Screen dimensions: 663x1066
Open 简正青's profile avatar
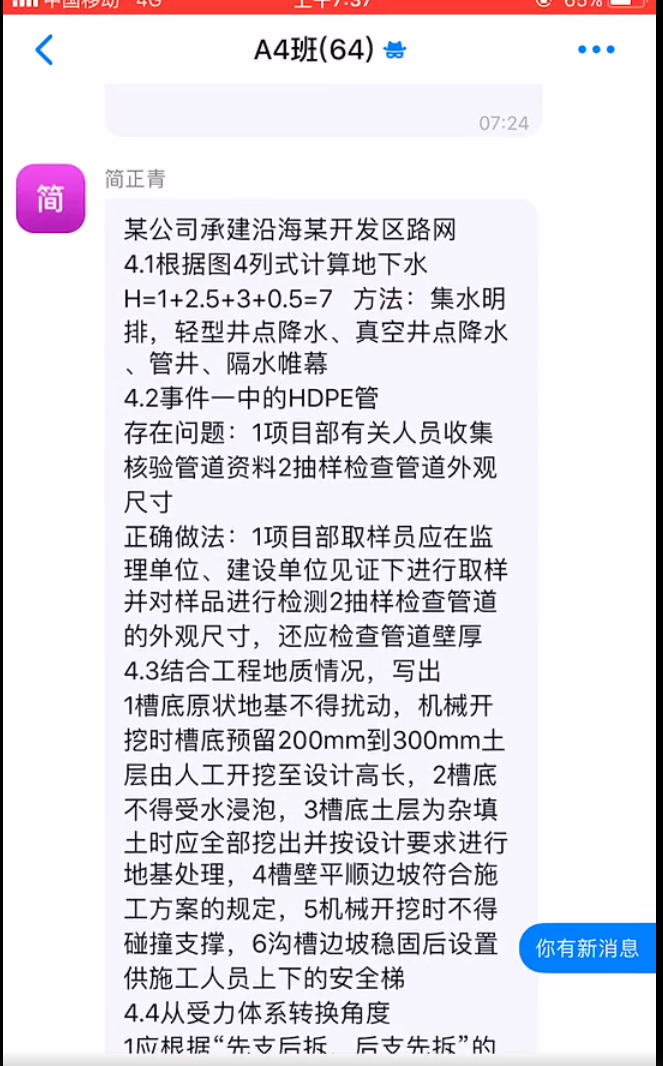(51, 199)
